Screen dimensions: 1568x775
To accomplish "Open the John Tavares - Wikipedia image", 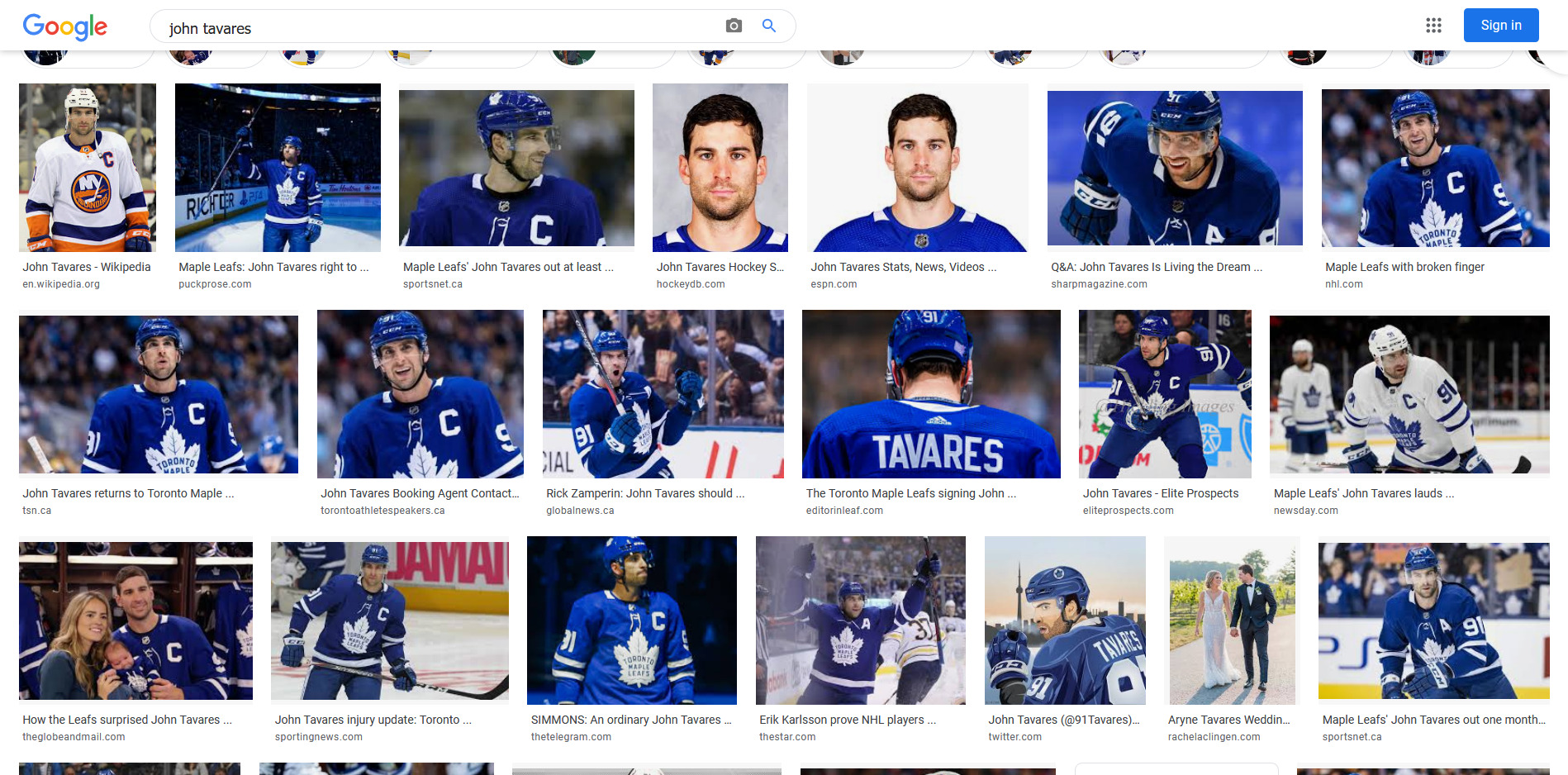I will point(88,168).
